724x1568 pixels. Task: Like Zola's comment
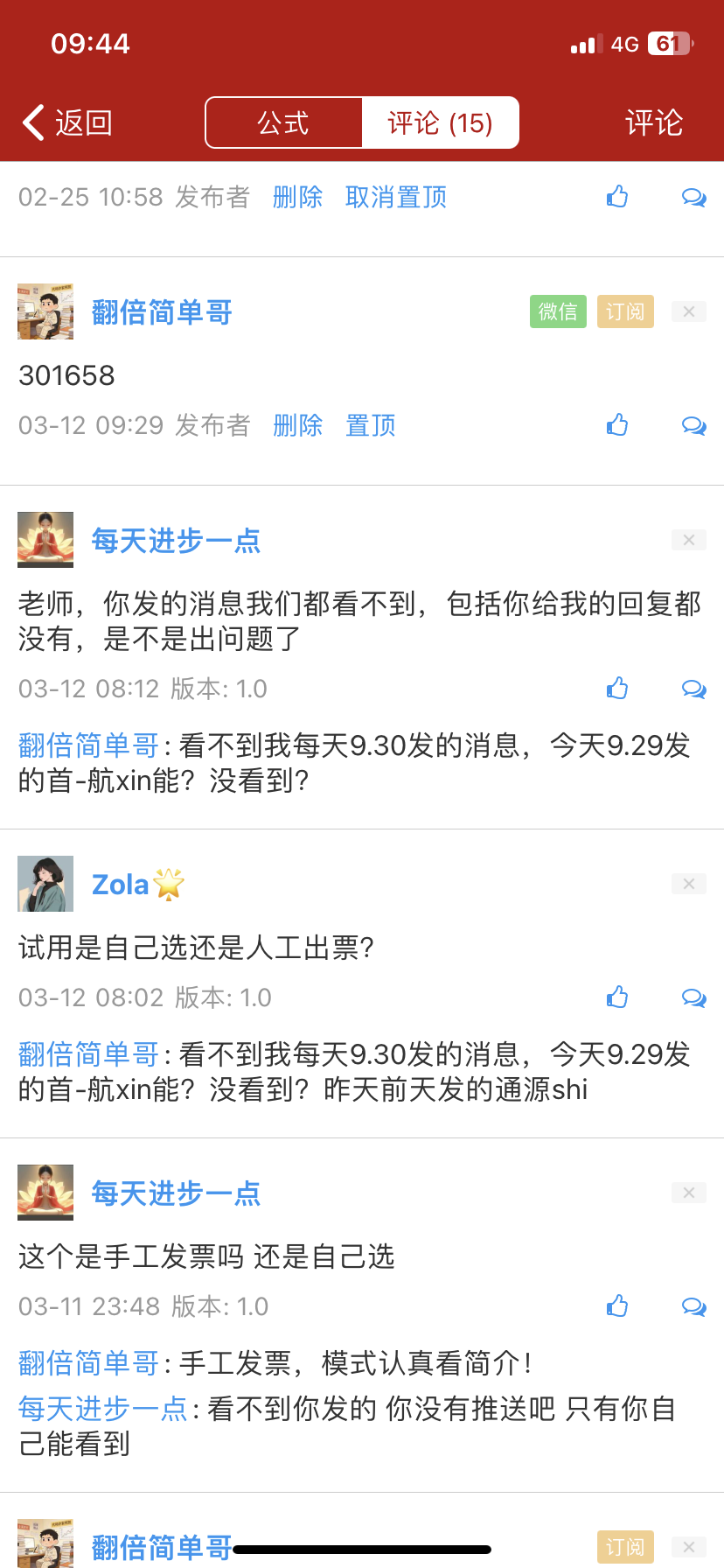click(x=617, y=997)
